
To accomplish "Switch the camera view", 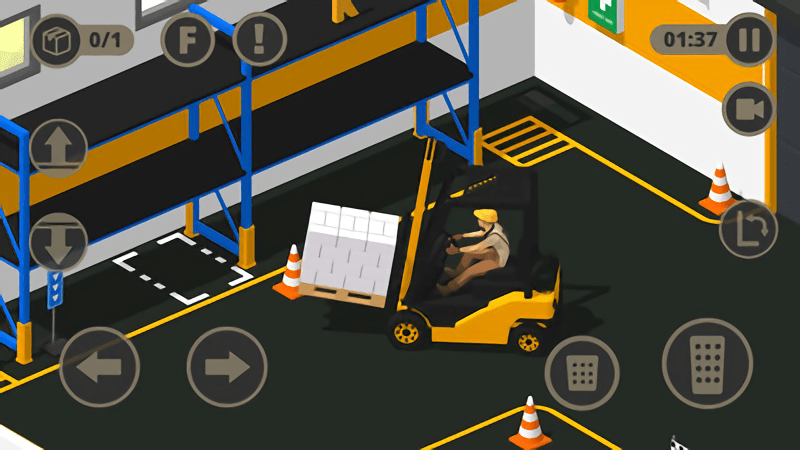I will point(748,110).
